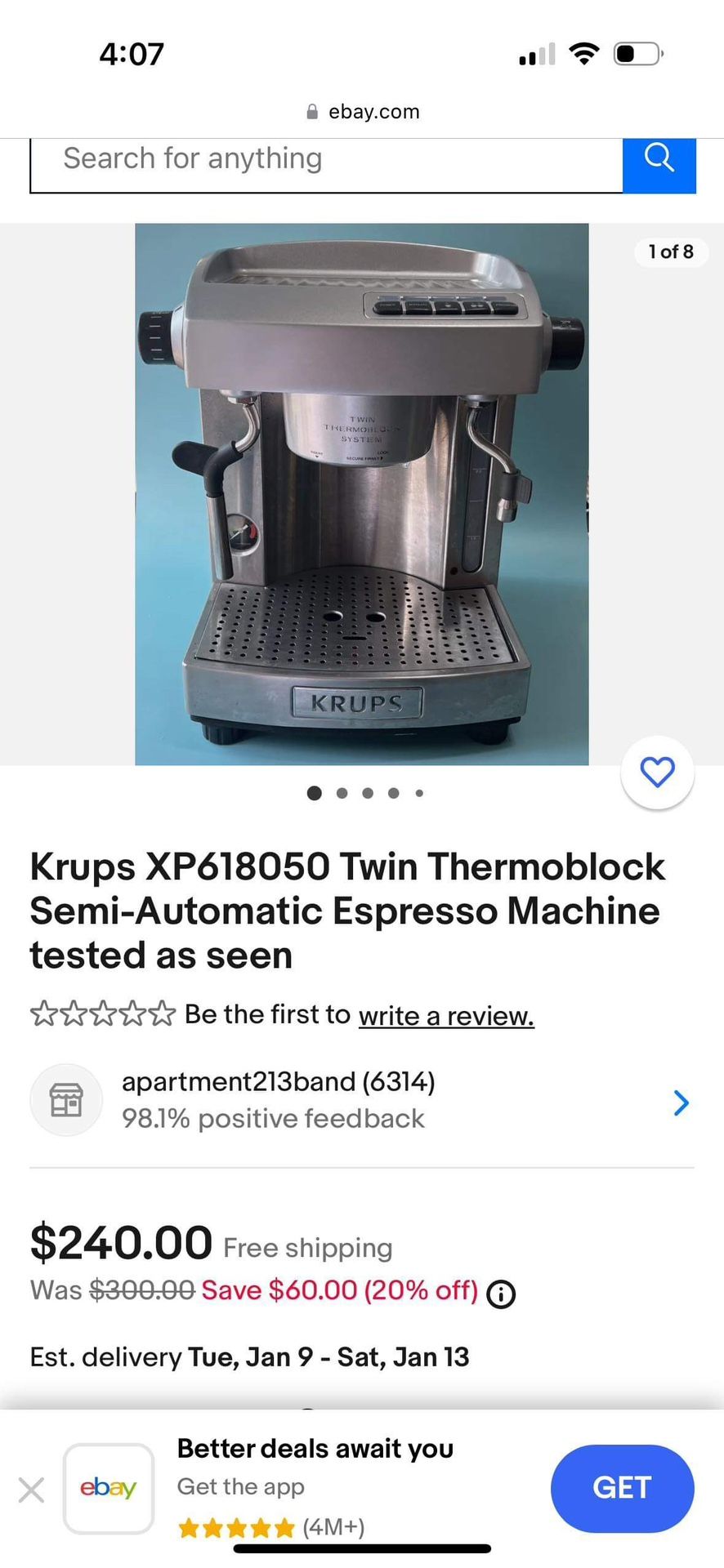
Task: Tap the info icon next to the discount
Action: [500, 1293]
